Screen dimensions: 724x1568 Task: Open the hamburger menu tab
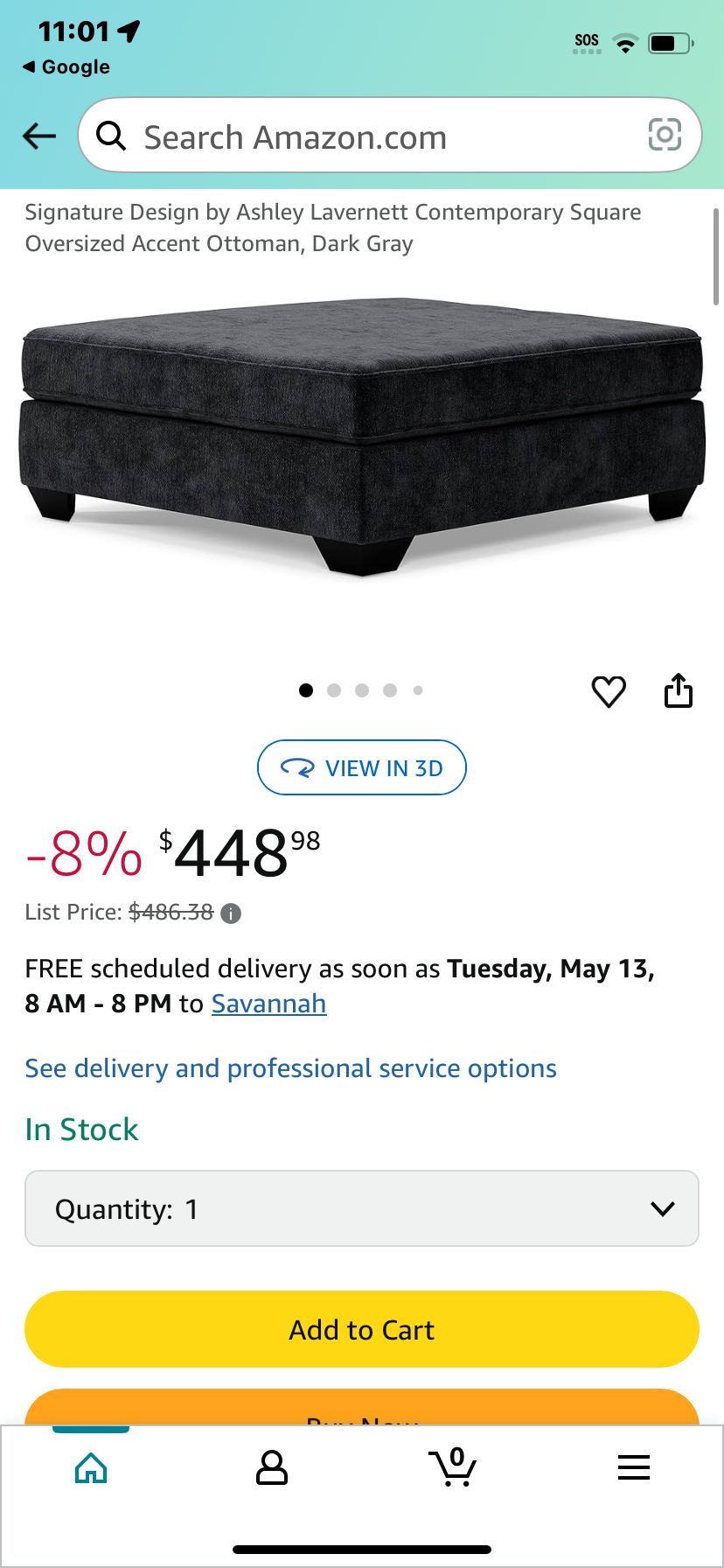coord(634,1467)
